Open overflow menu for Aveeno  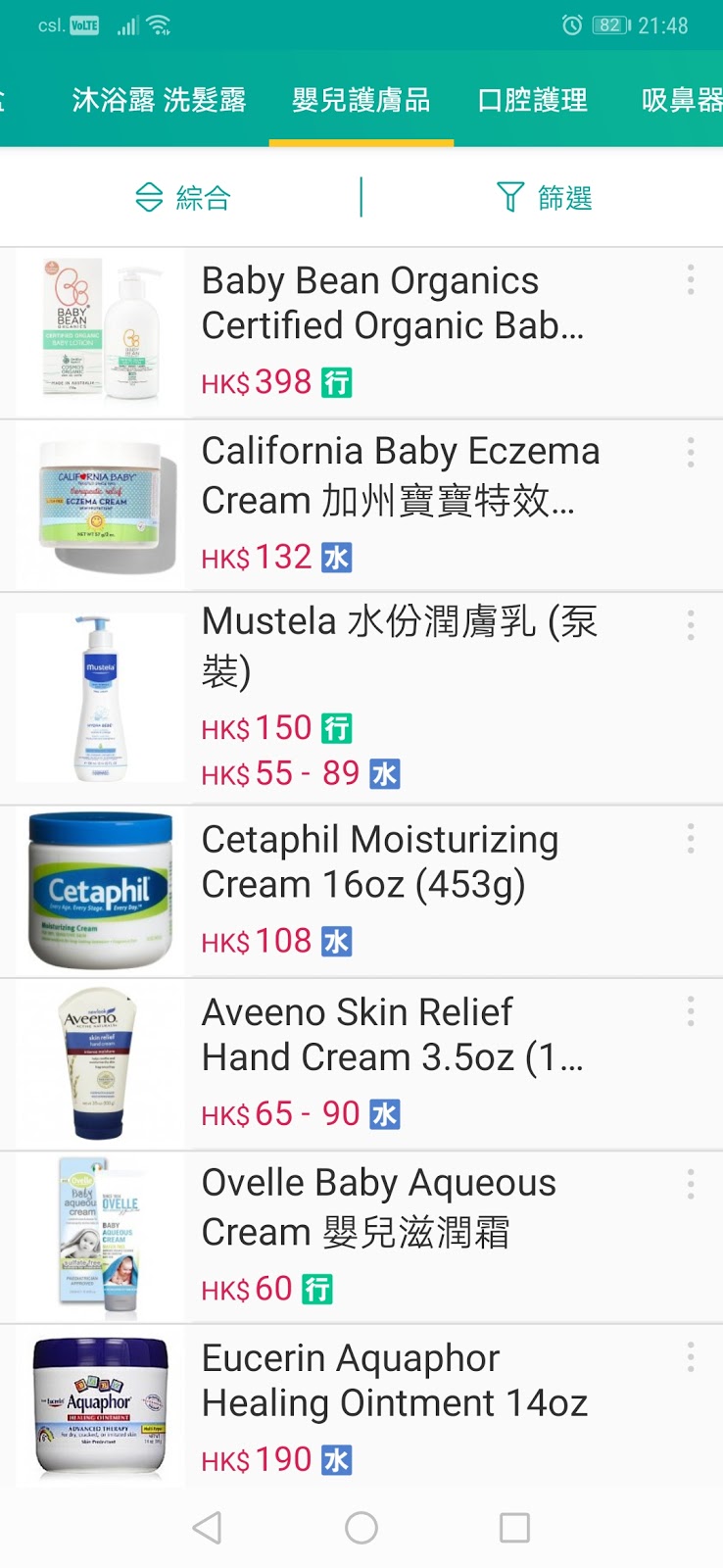[691, 1011]
